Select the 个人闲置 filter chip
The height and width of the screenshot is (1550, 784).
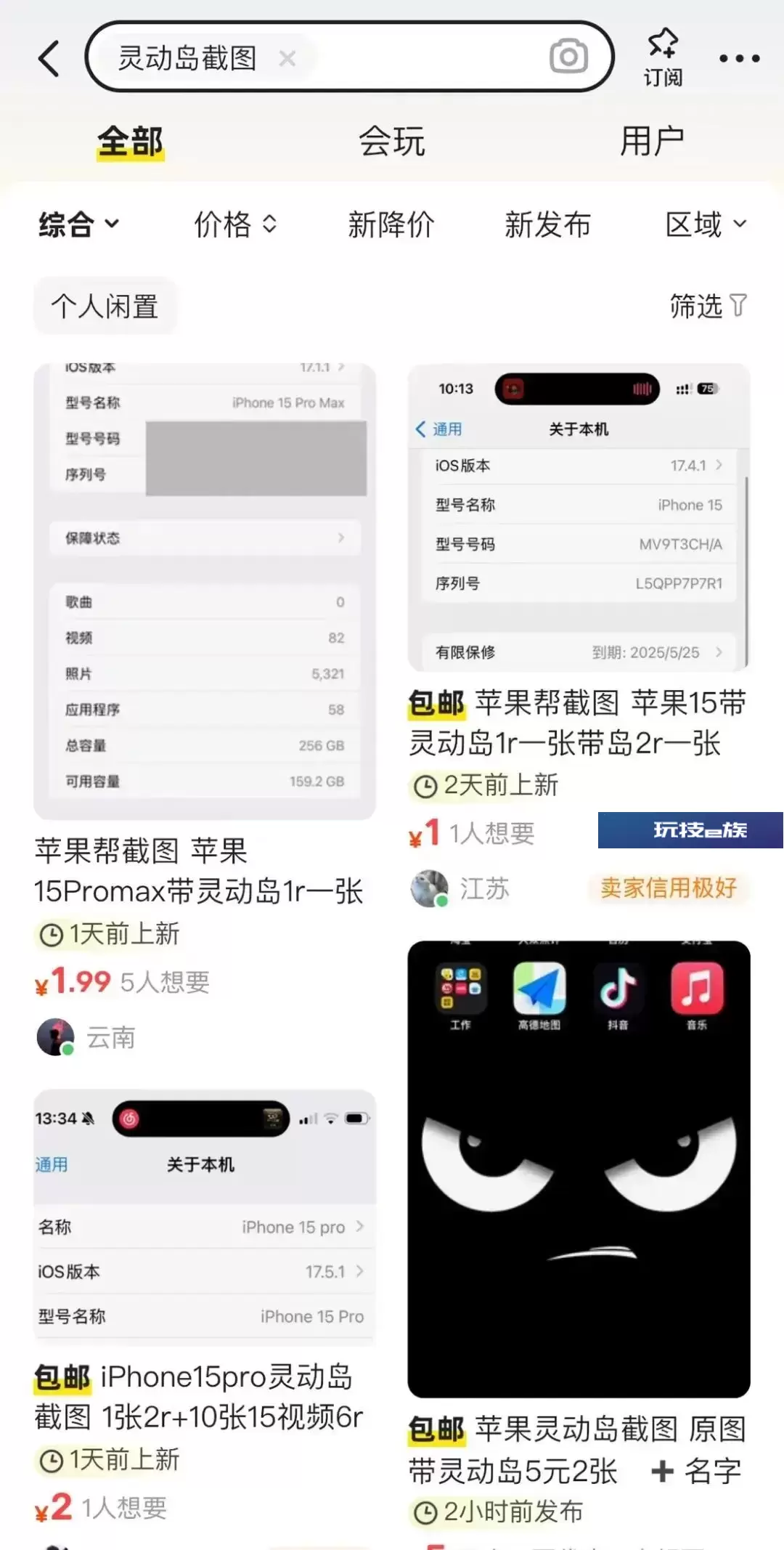[105, 306]
